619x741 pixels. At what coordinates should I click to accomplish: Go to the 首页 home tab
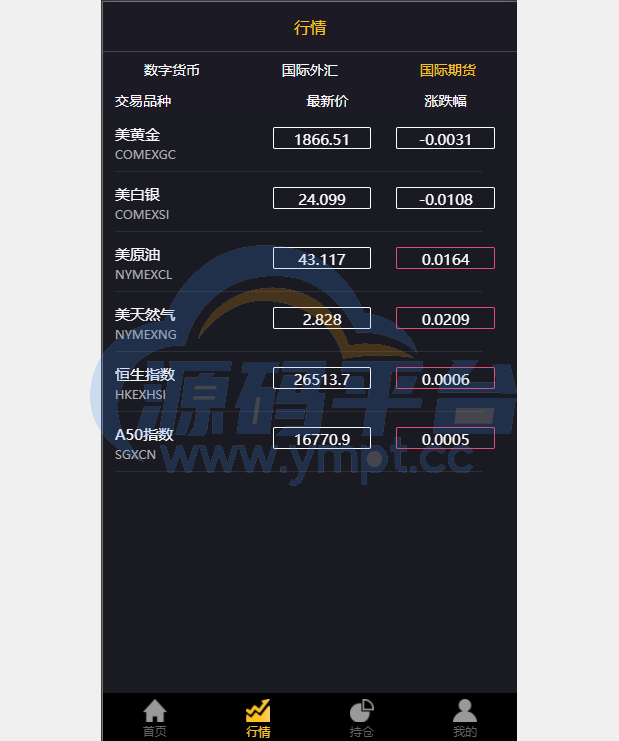154,718
